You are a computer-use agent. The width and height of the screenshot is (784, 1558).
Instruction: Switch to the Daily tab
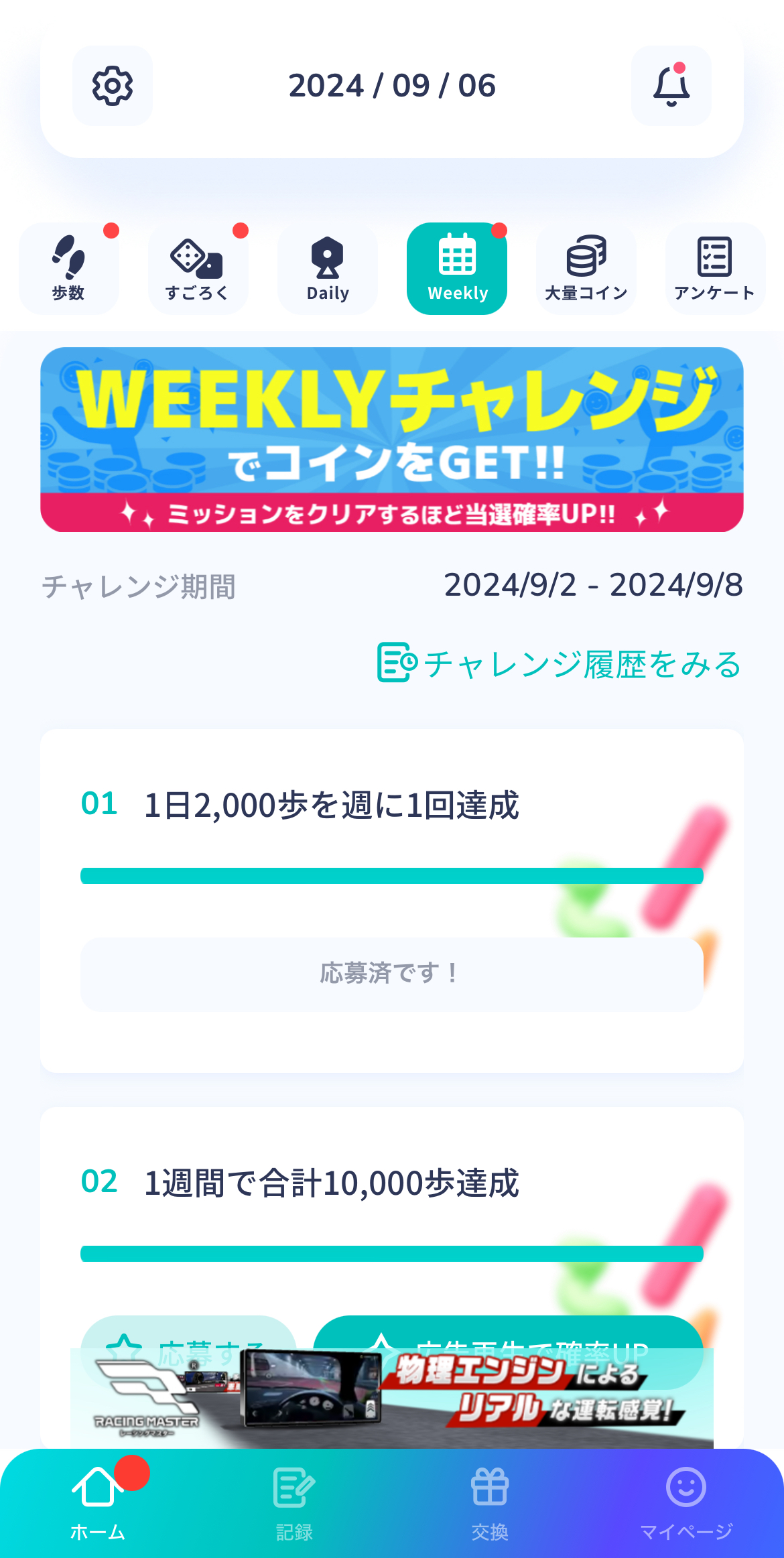coord(328,269)
